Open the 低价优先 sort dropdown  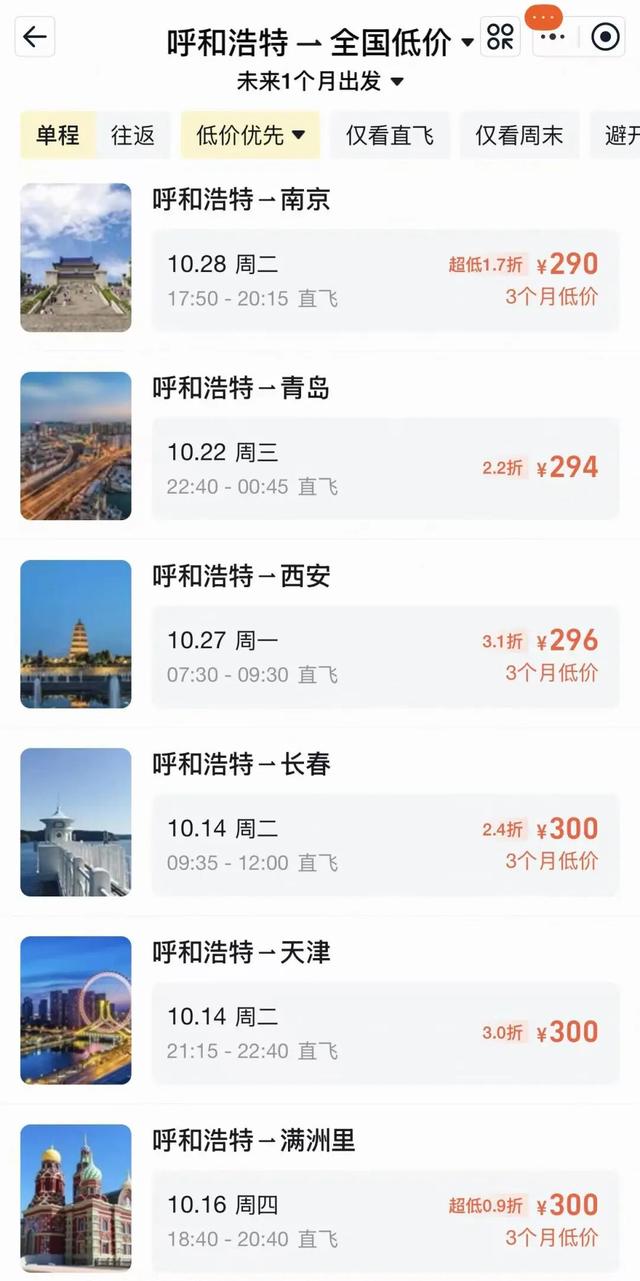250,135
